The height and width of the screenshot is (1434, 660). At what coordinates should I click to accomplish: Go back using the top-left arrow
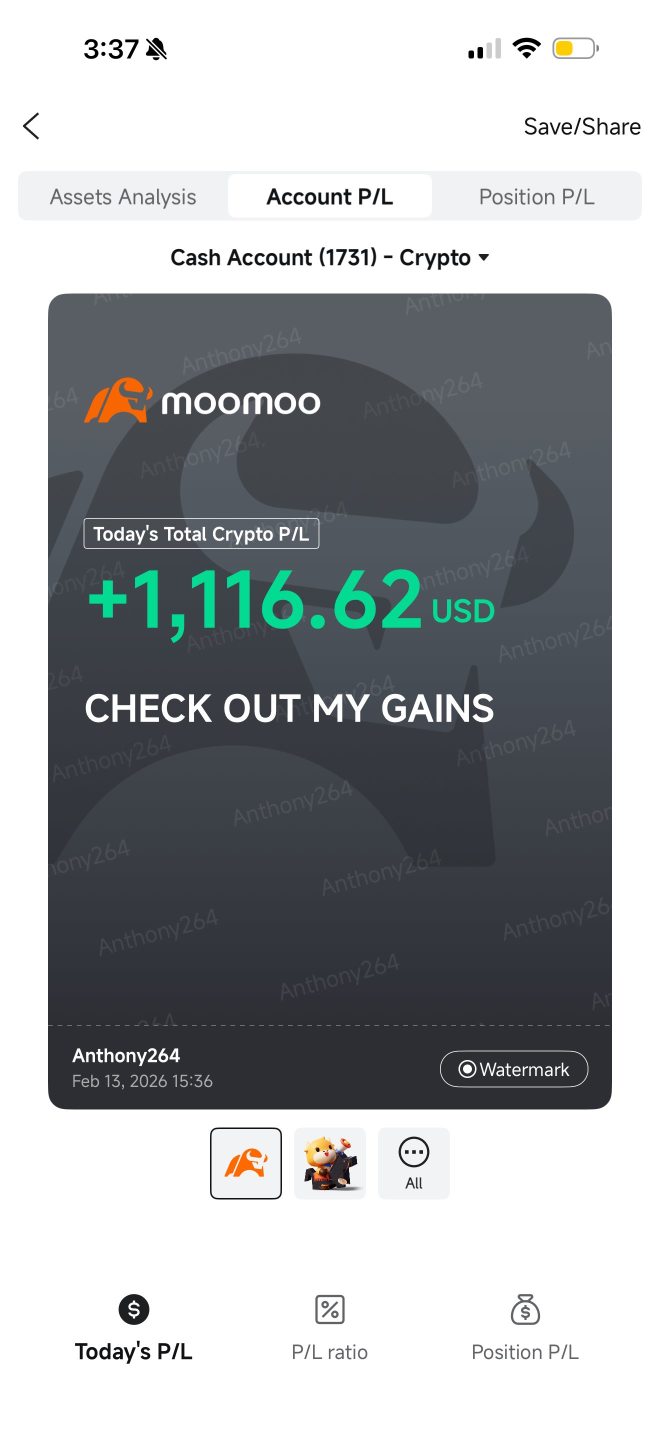[x=32, y=126]
